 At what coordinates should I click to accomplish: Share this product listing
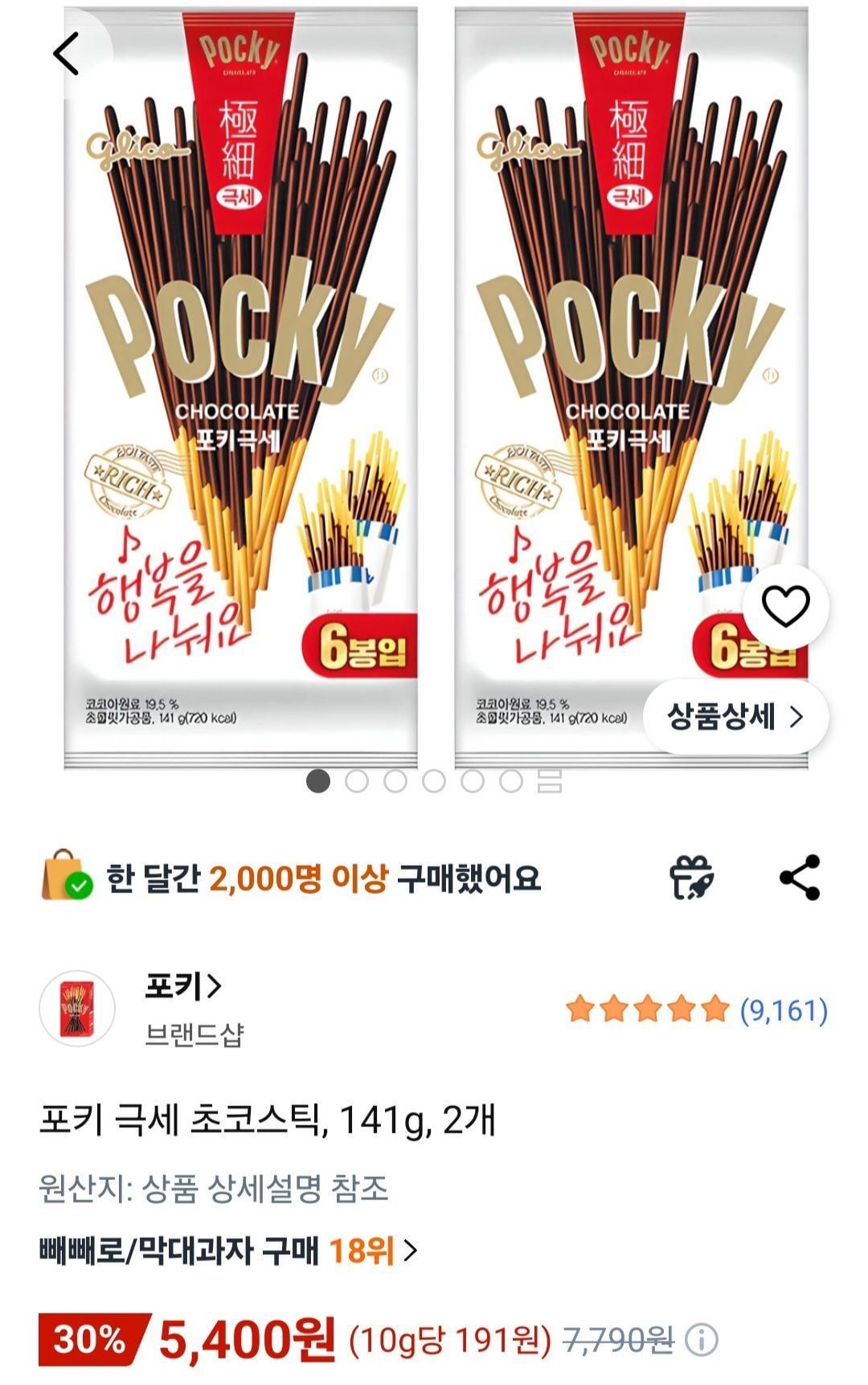[x=800, y=877]
